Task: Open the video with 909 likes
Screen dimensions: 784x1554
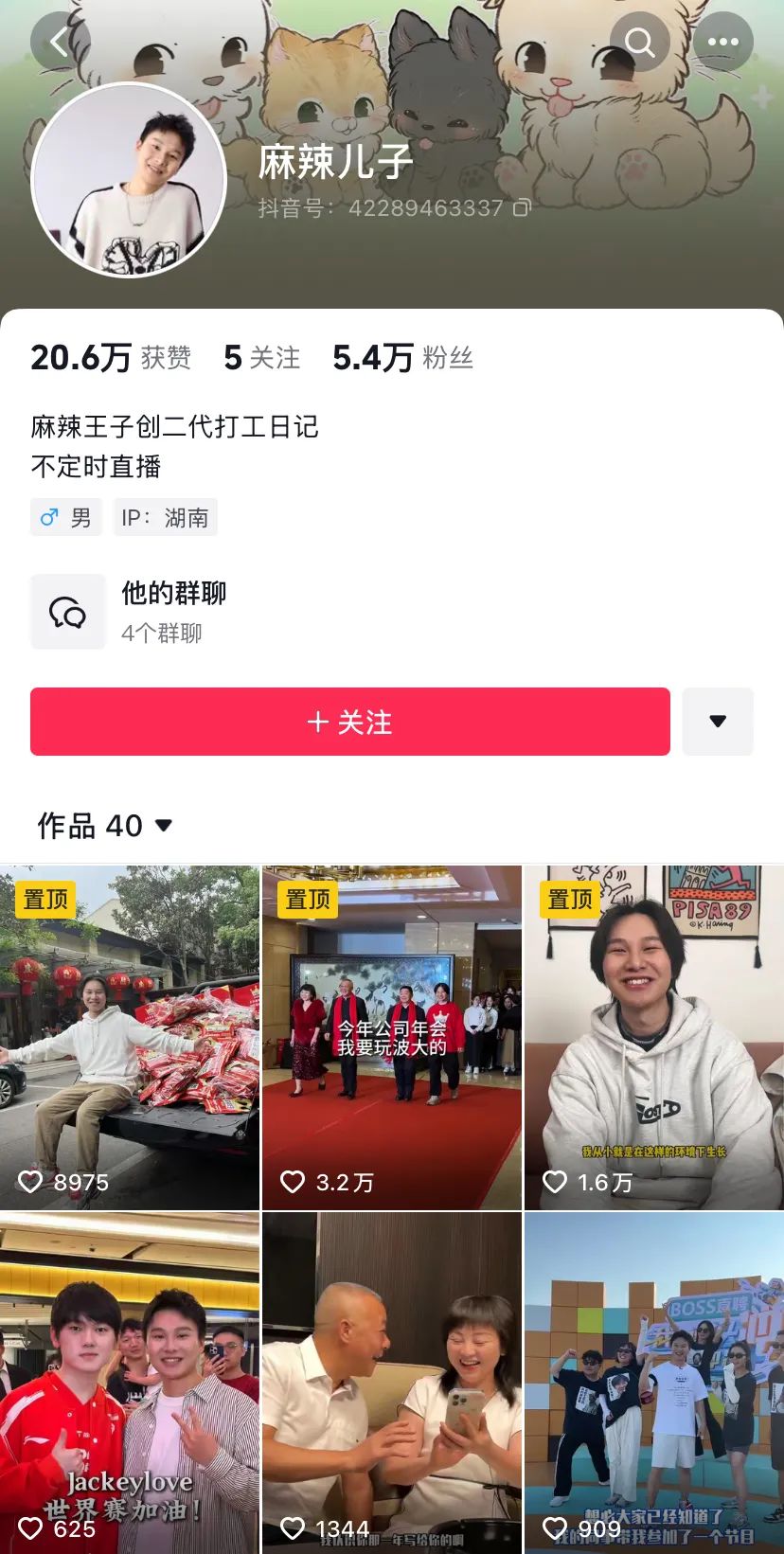Action: 654,1383
